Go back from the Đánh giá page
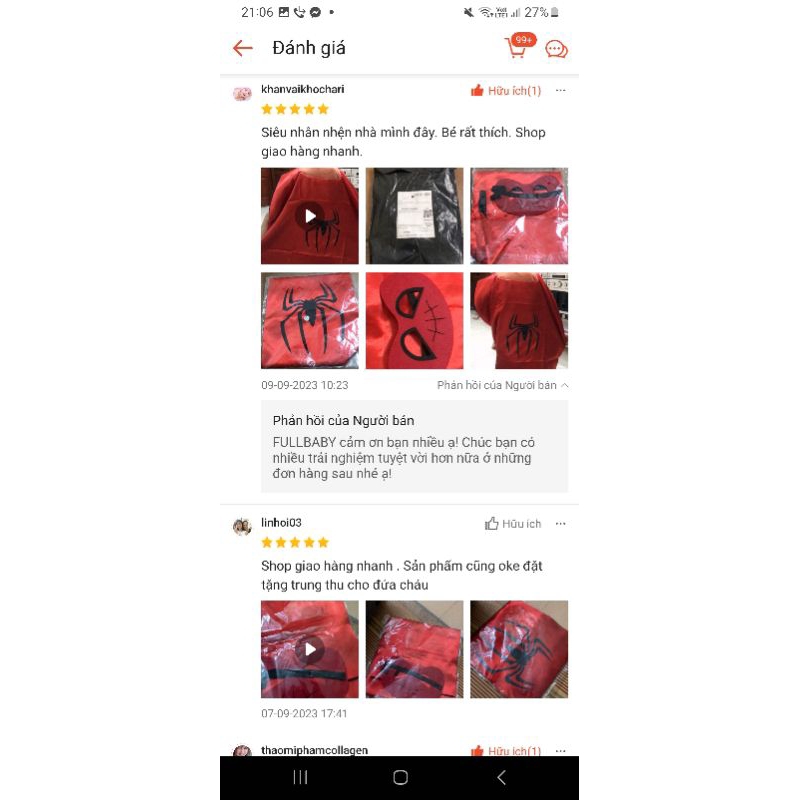 (x=242, y=48)
